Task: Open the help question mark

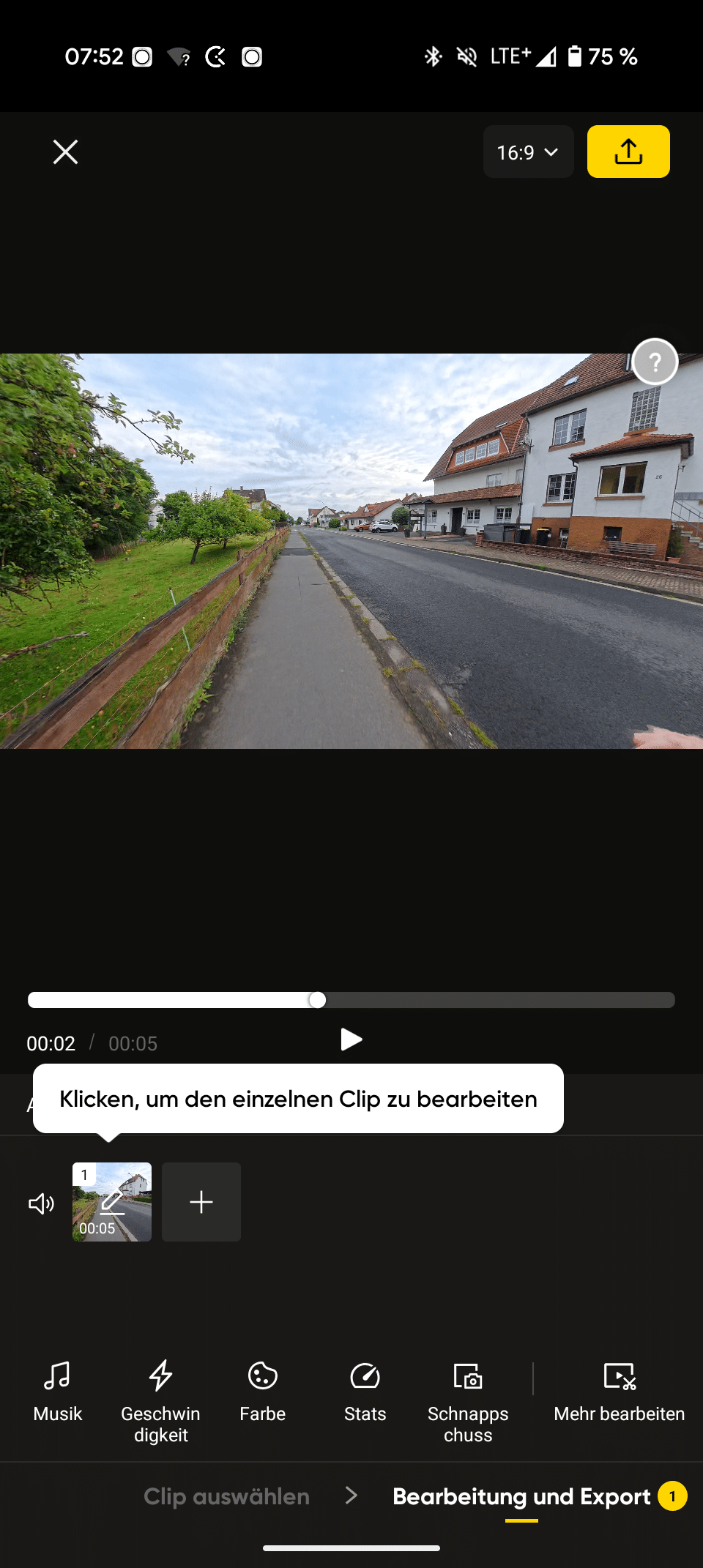Action: coord(655,362)
